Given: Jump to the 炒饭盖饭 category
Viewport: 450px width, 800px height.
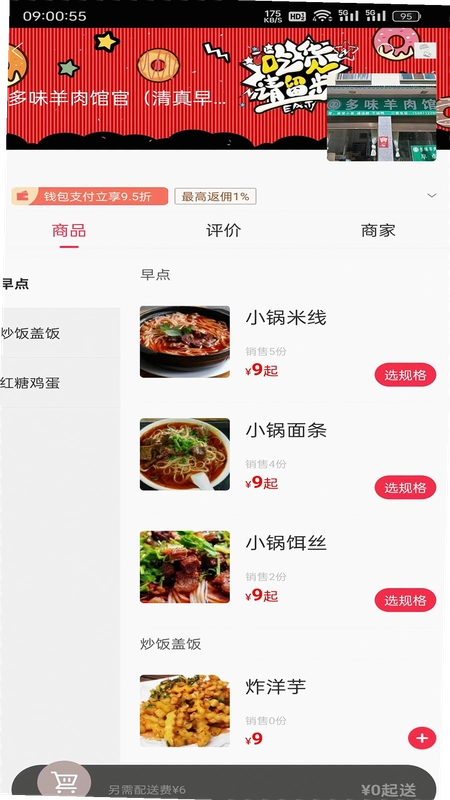Looking at the screenshot, I should tap(60, 333).
